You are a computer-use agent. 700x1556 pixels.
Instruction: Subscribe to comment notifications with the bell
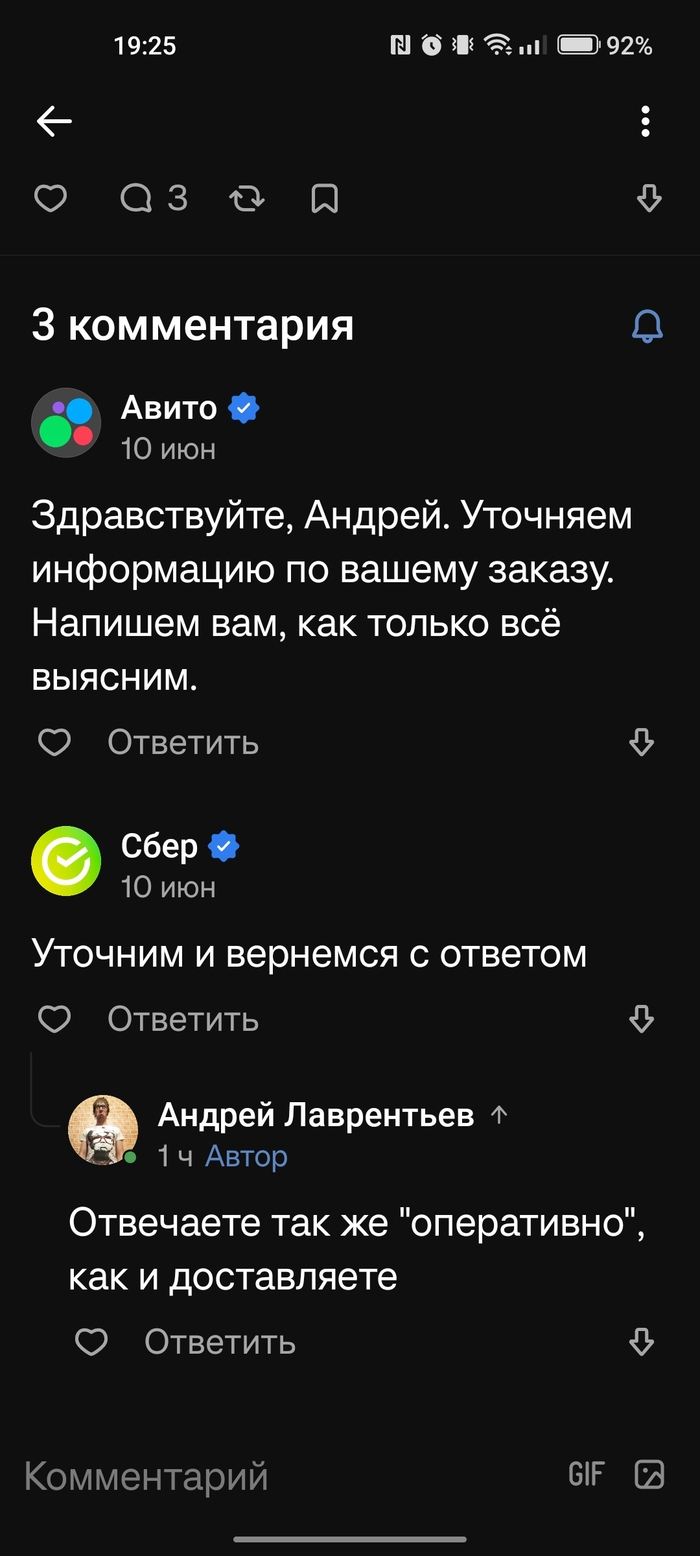(x=647, y=326)
